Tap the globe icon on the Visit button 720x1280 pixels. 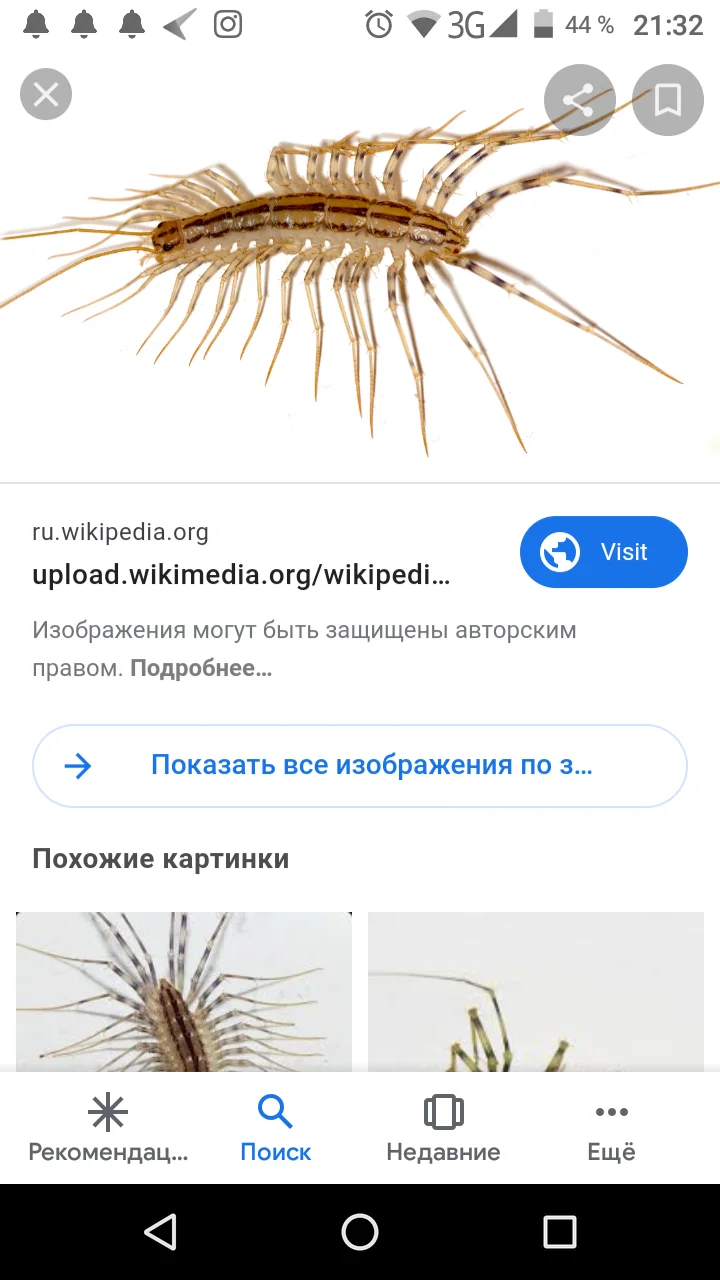coord(560,552)
